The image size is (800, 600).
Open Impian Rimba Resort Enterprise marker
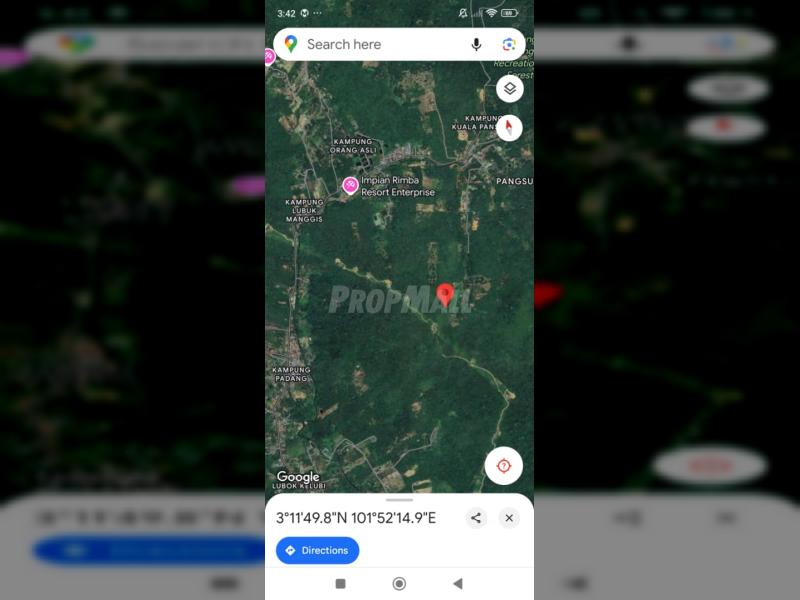351,184
